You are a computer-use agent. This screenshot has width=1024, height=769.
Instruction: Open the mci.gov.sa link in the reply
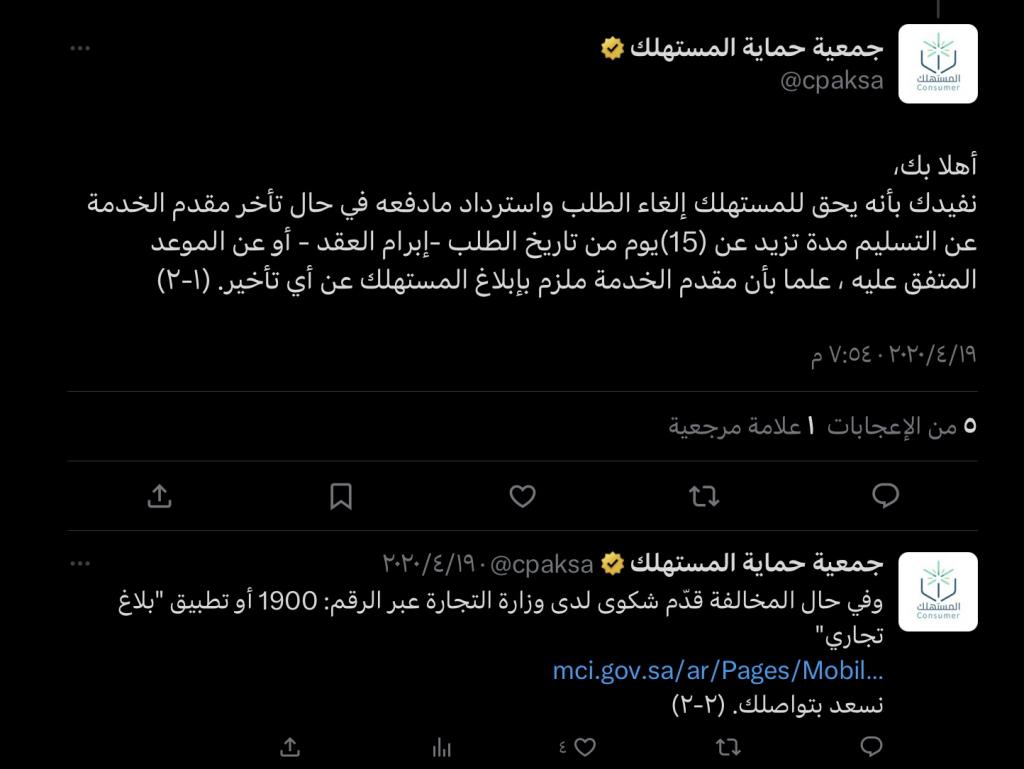click(718, 670)
